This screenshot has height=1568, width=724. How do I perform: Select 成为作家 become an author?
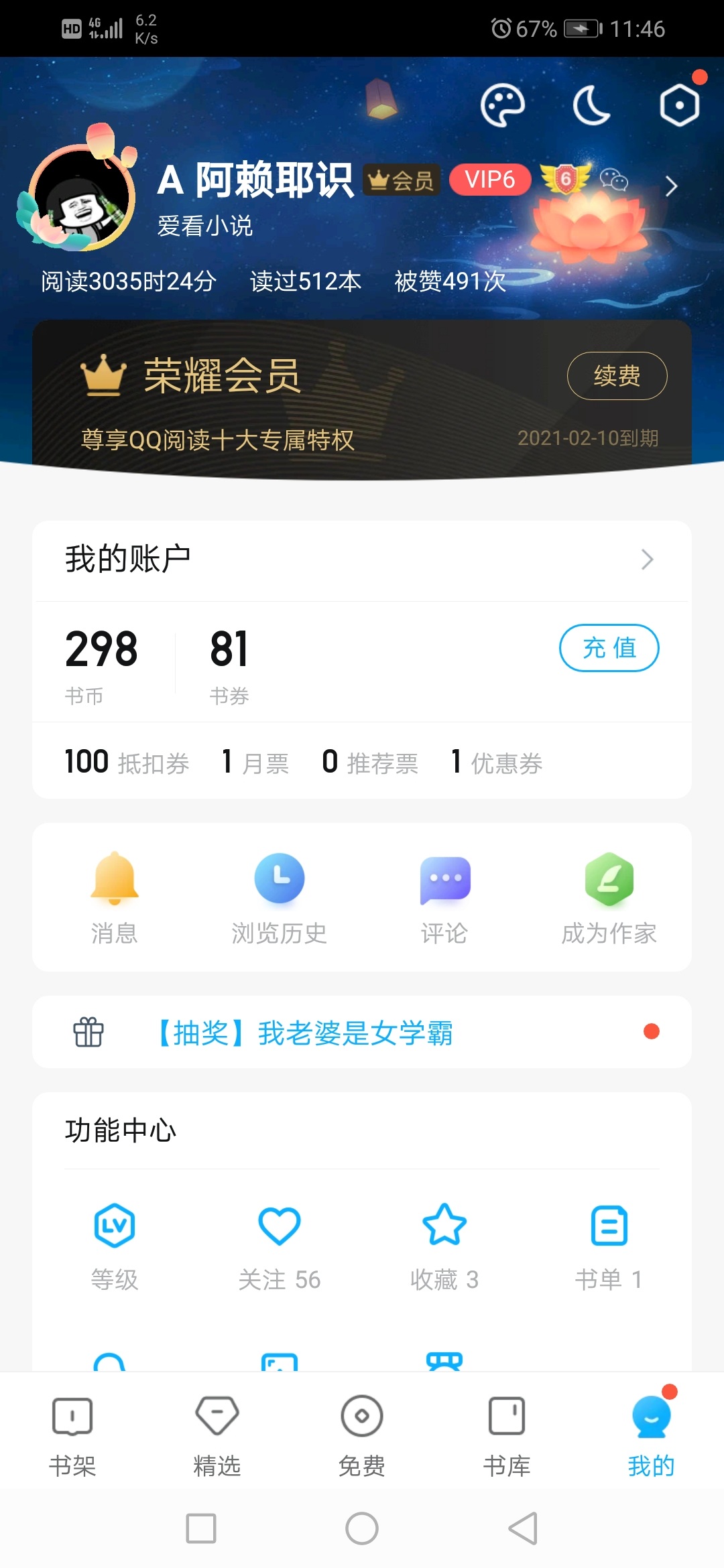tap(609, 898)
